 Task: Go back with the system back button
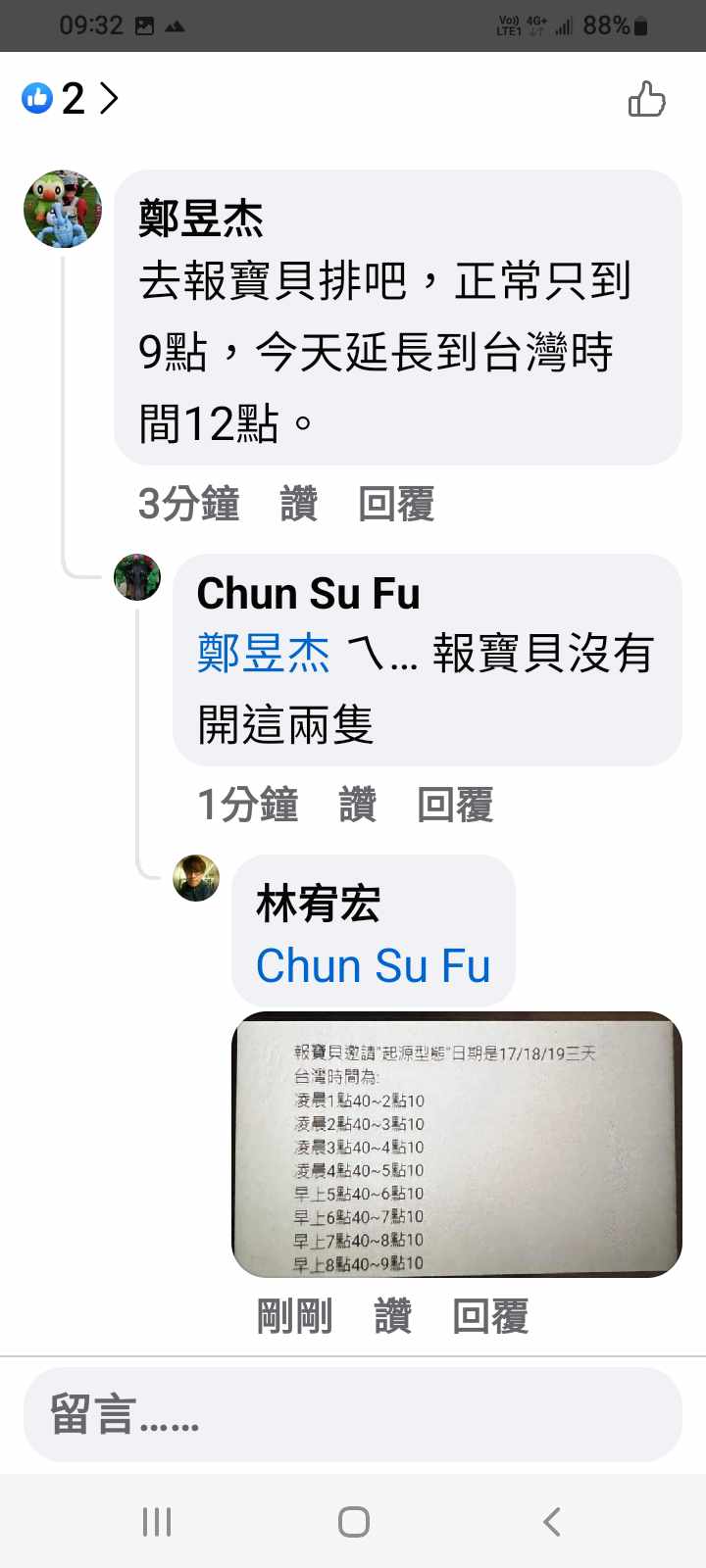pos(552,1522)
